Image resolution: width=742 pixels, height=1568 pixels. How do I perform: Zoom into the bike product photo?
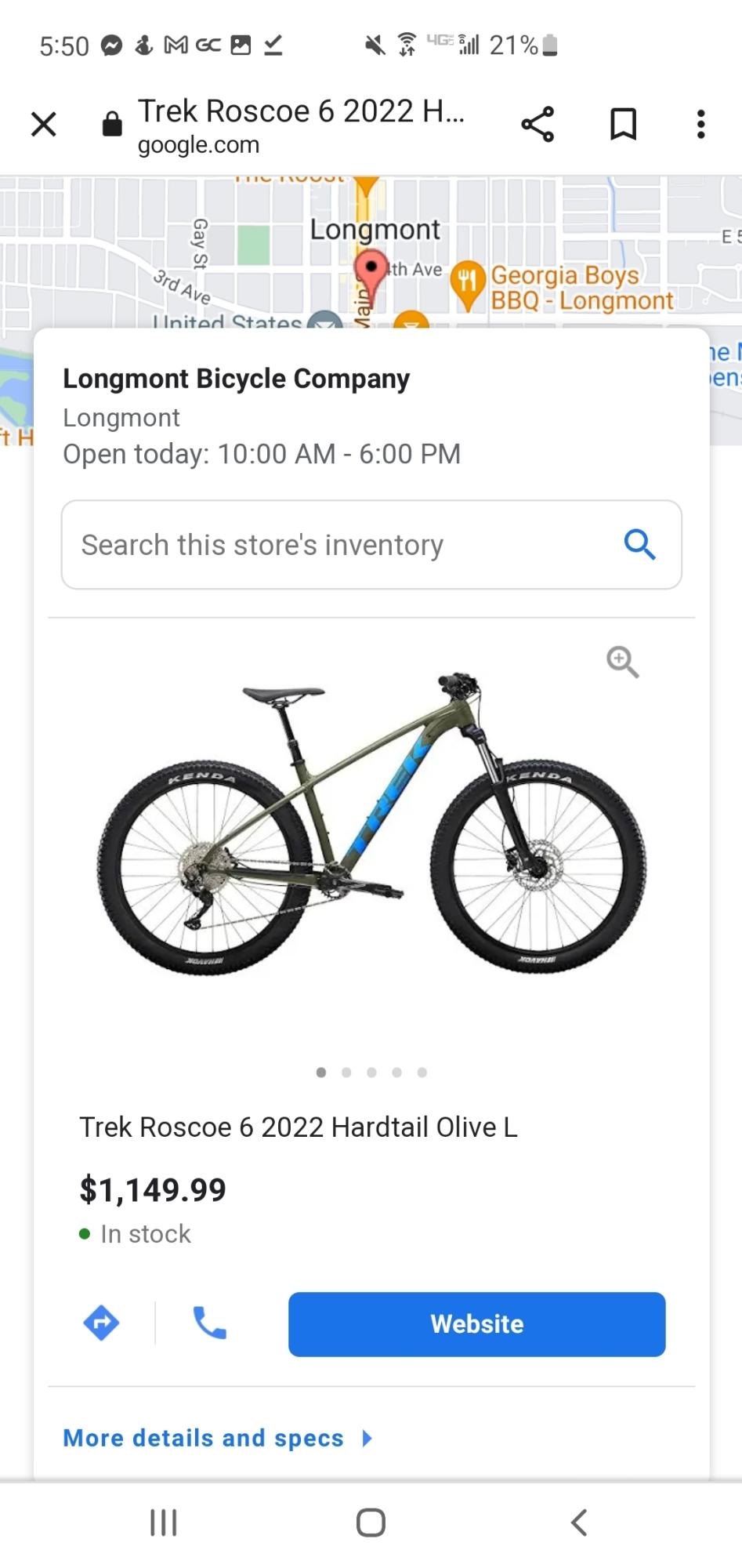621,662
